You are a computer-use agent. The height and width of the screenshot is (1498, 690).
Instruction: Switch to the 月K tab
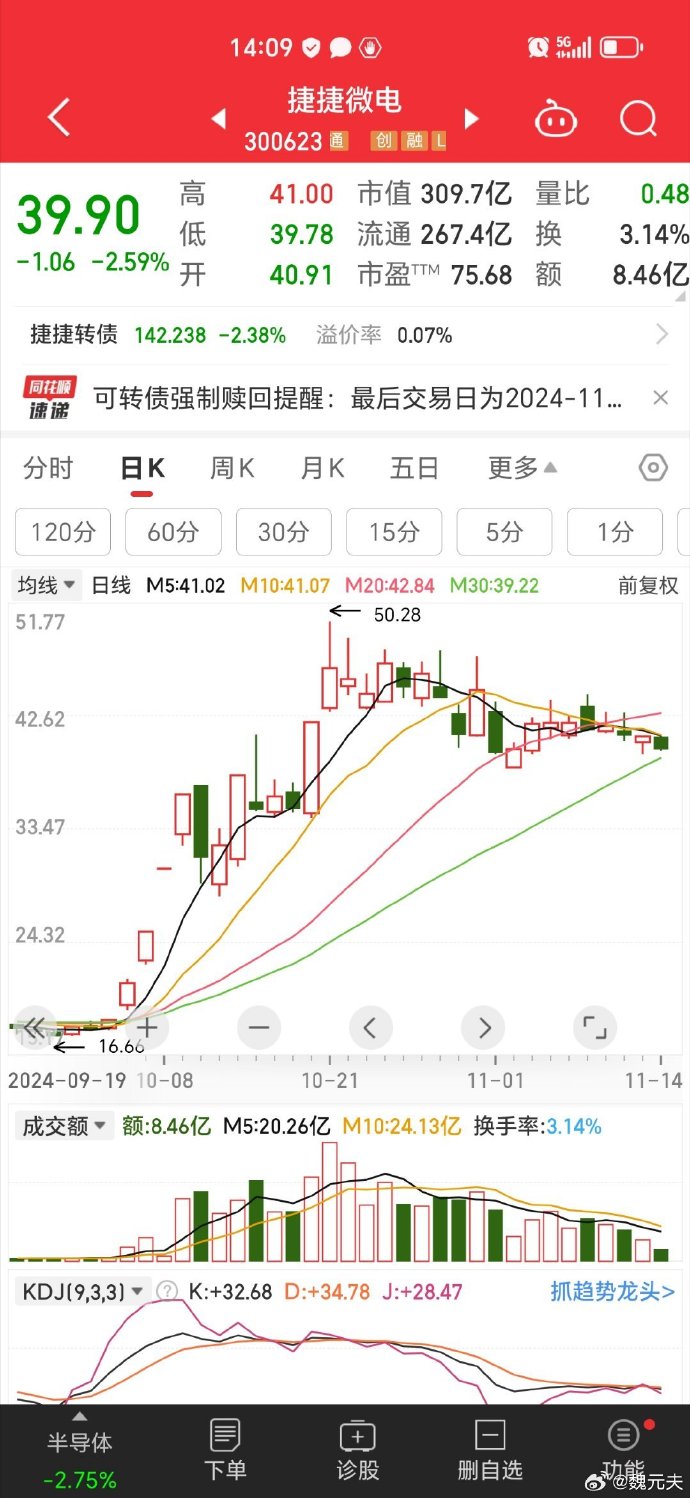(322, 468)
